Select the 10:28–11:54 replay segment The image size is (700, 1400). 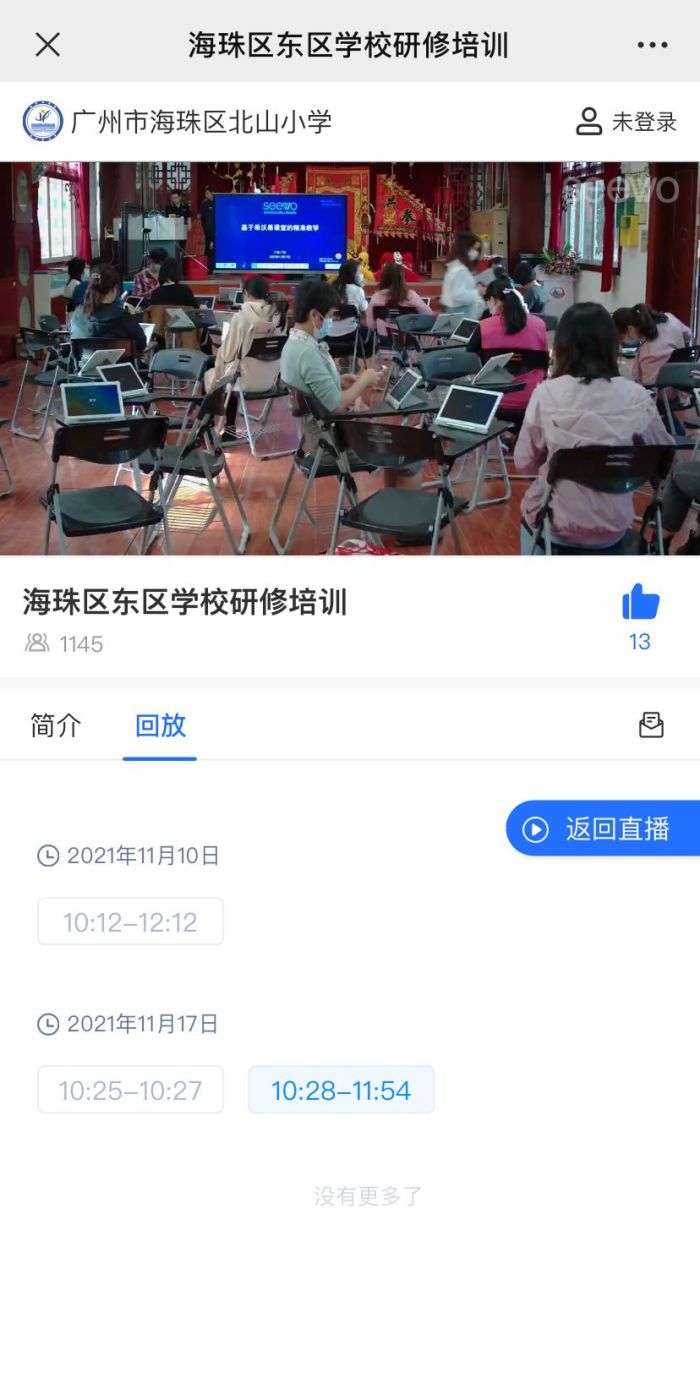[x=341, y=1090]
